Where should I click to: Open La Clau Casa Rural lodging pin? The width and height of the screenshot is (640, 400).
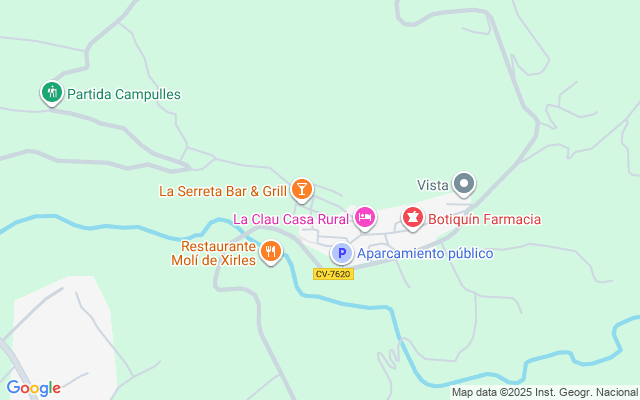(x=365, y=217)
